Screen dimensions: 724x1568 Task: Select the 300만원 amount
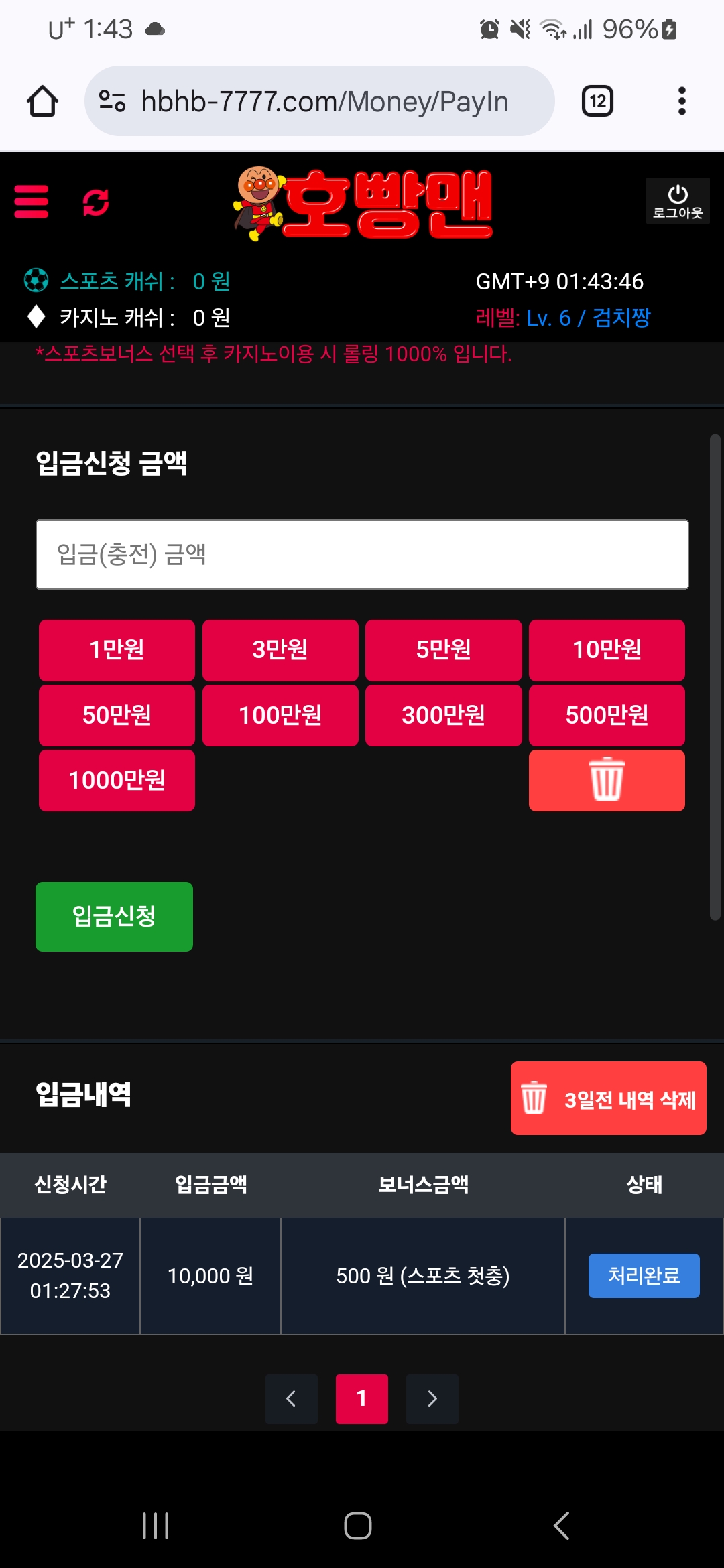pos(443,715)
